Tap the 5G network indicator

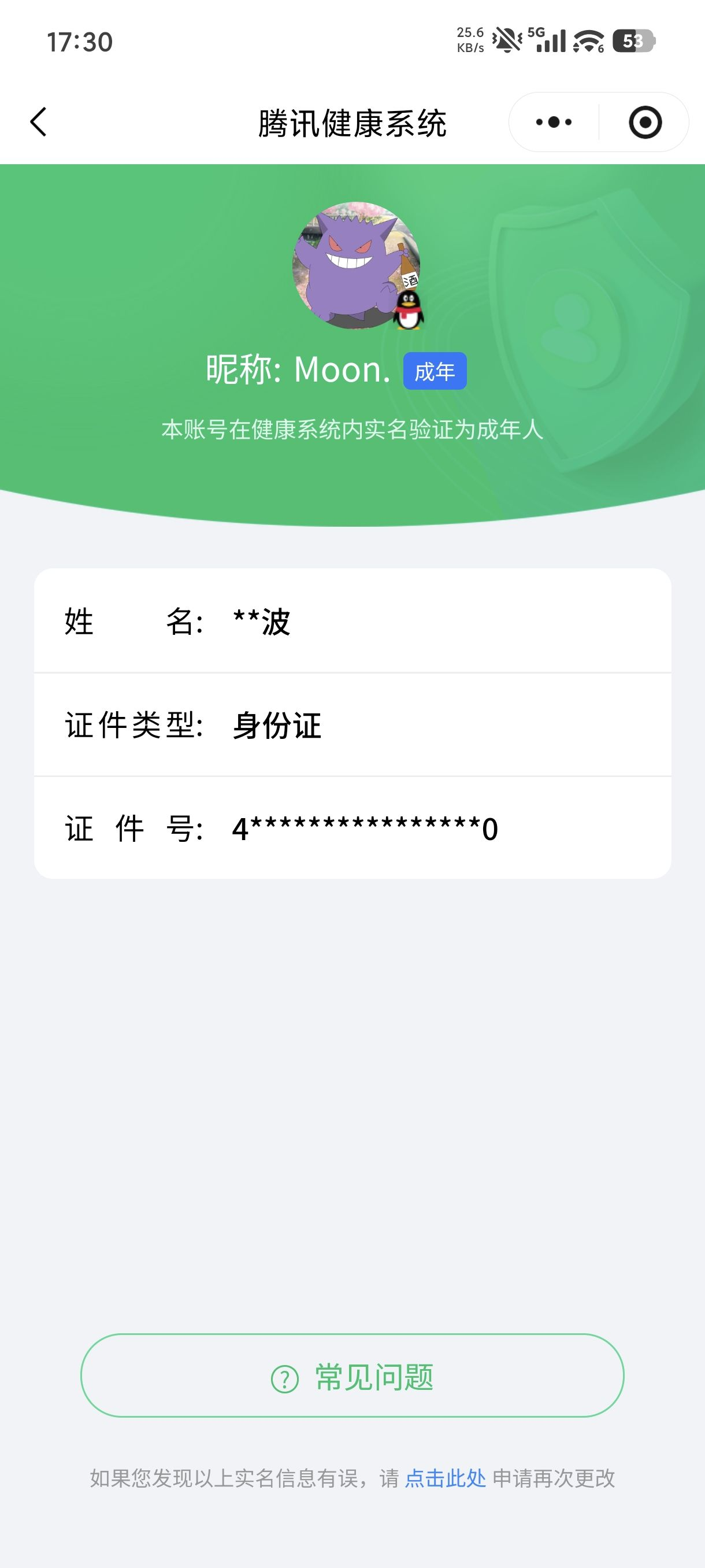535,32
